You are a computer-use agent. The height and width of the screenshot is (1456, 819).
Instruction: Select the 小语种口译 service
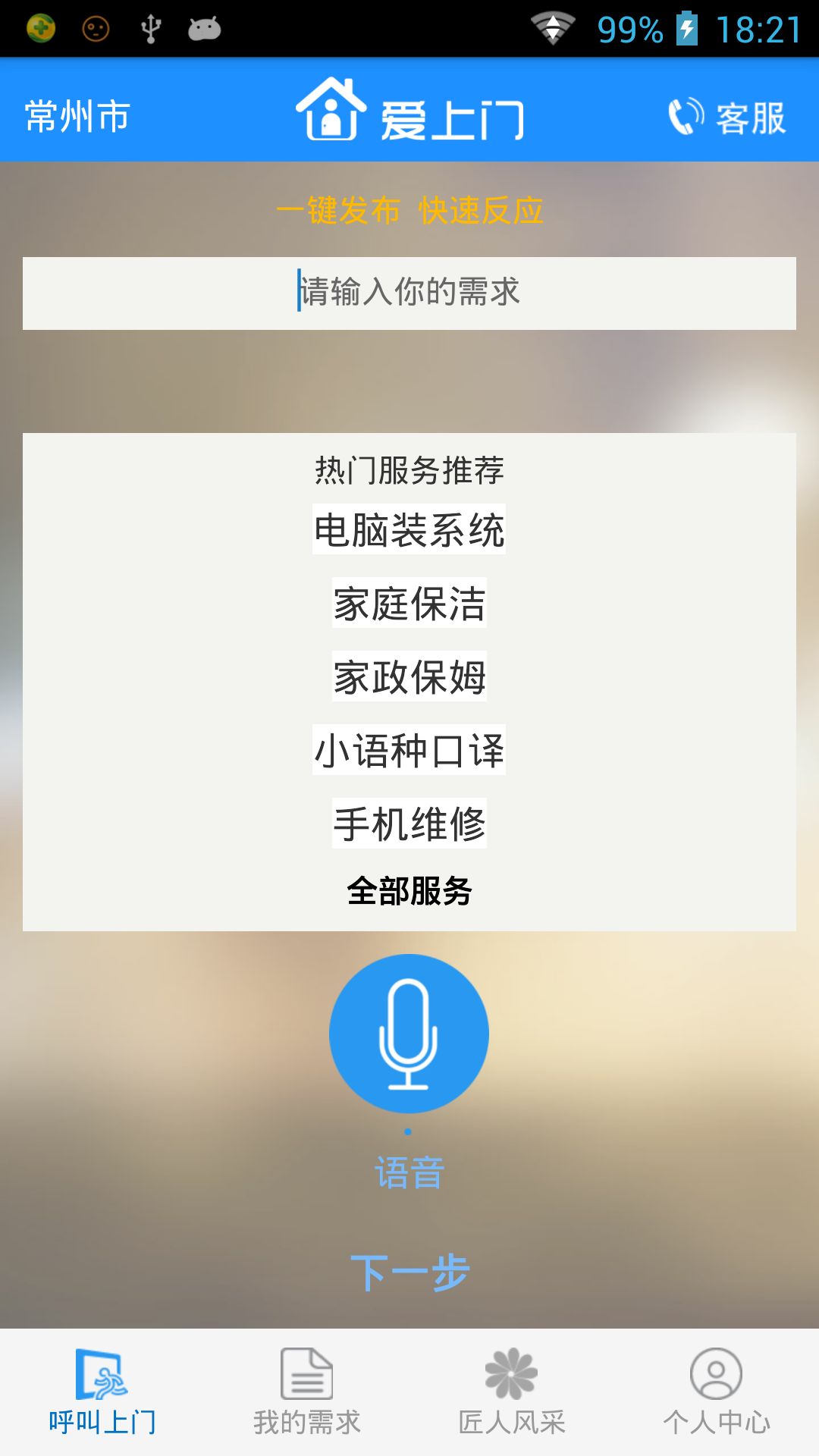[x=409, y=750]
